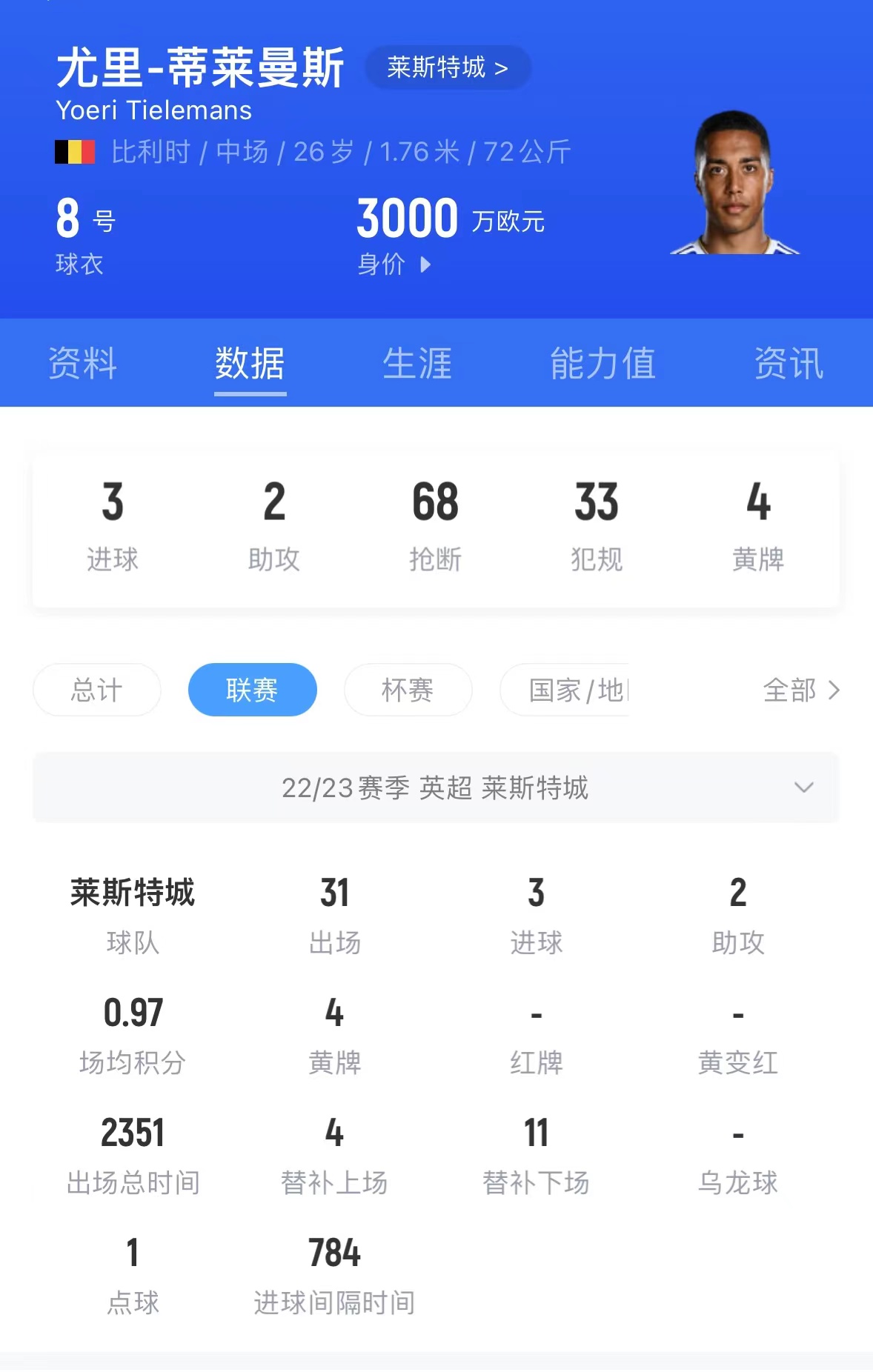Open the 莱斯特城 team page button

pos(448,67)
